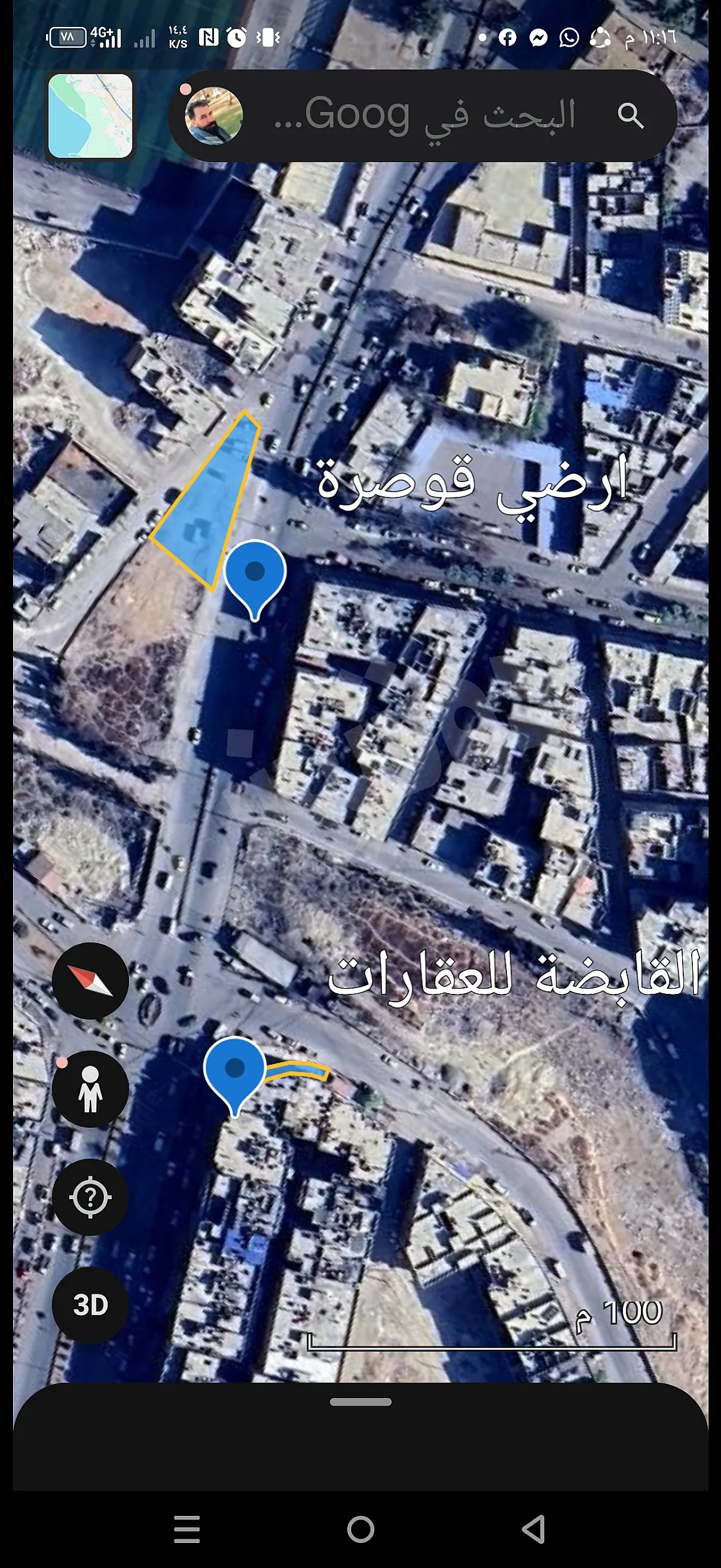
Task: Toggle 3D view
Action: 90,1305
